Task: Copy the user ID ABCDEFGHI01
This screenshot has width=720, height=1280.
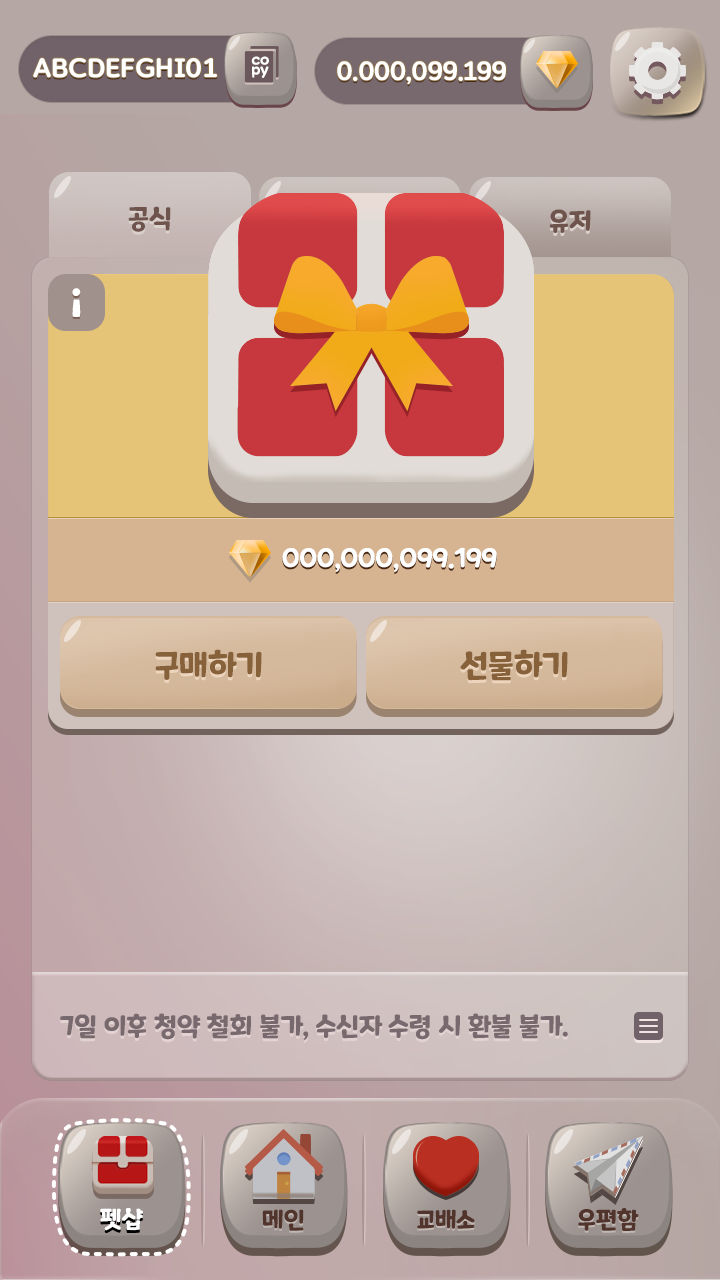Action: 261,68
